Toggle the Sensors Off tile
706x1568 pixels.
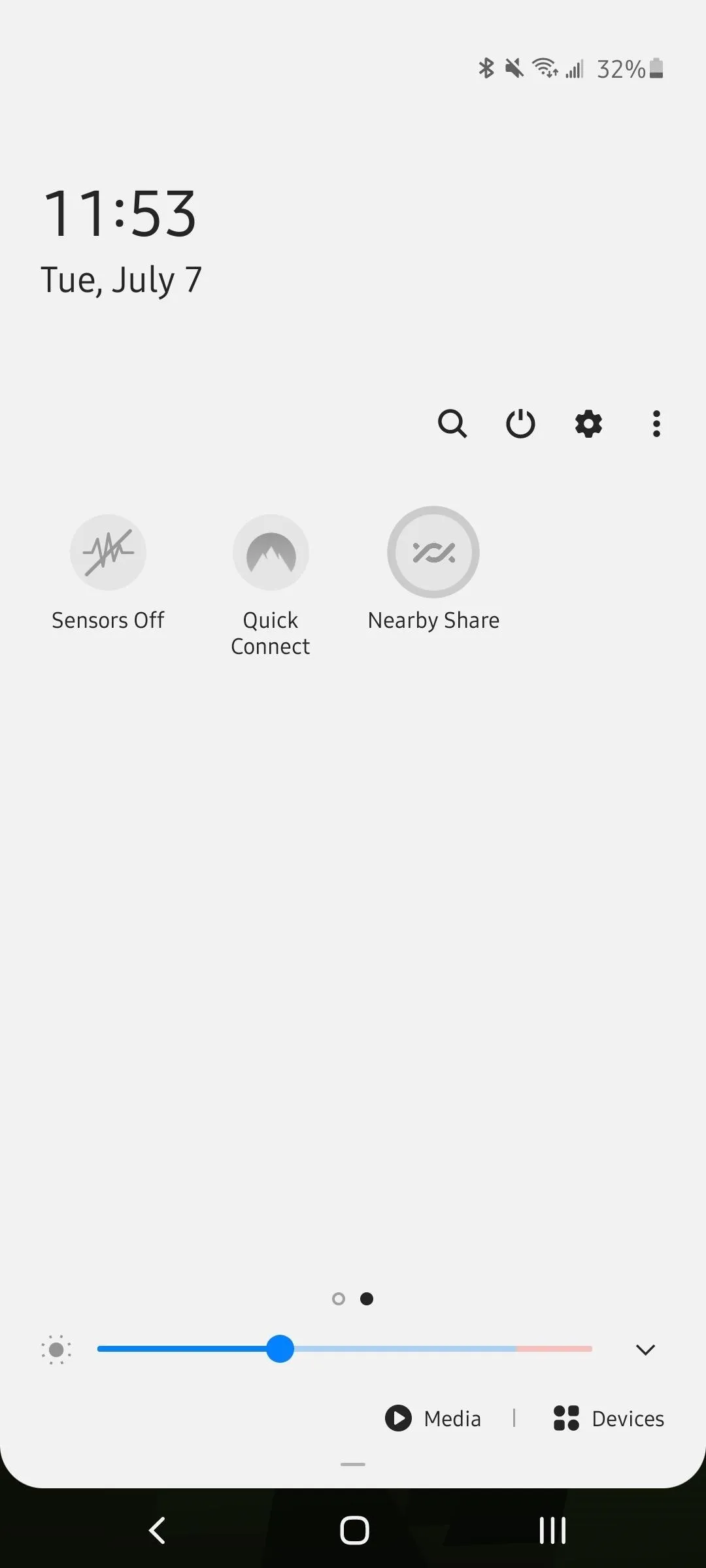click(x=108, y=552)
